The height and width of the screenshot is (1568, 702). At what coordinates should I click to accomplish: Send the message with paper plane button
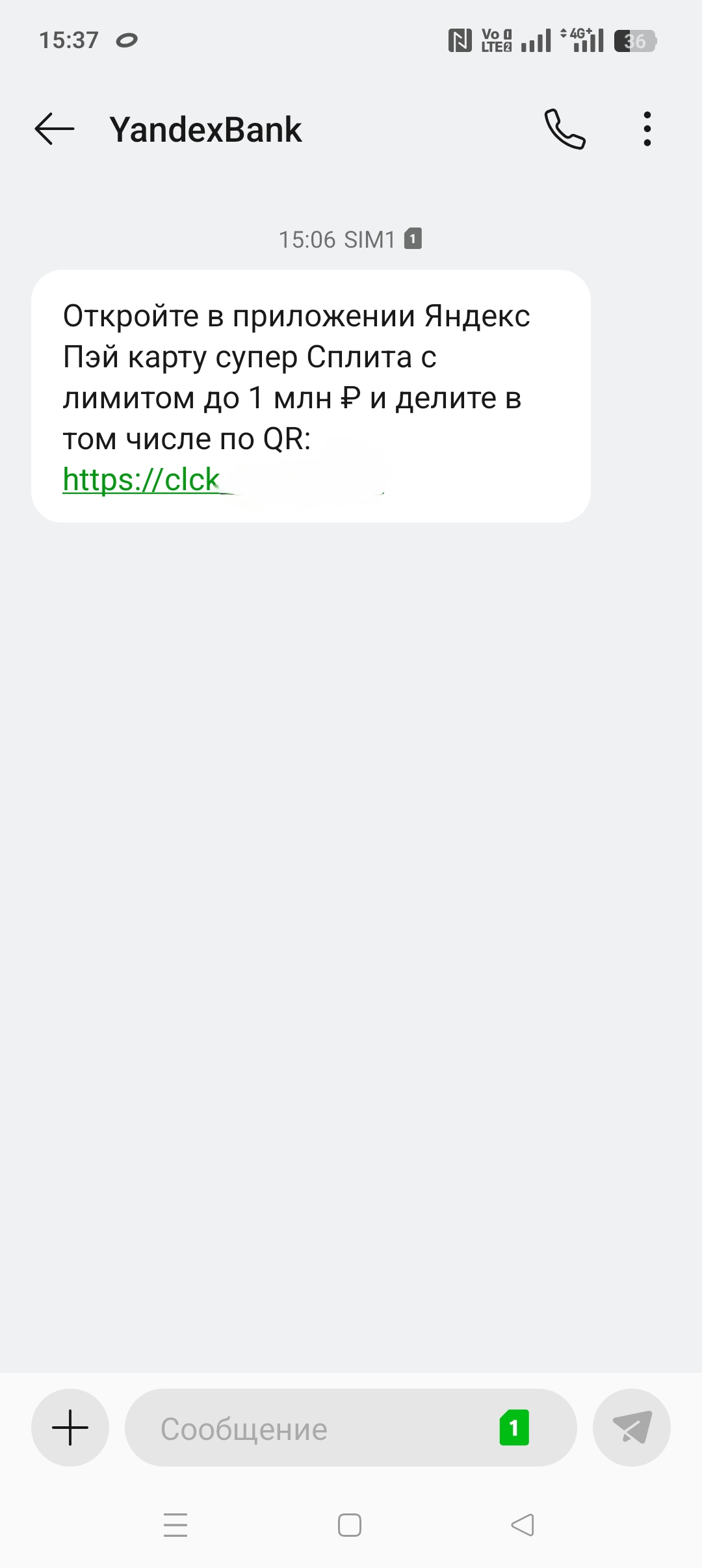pyautogui.click(x=632, y=1428)
